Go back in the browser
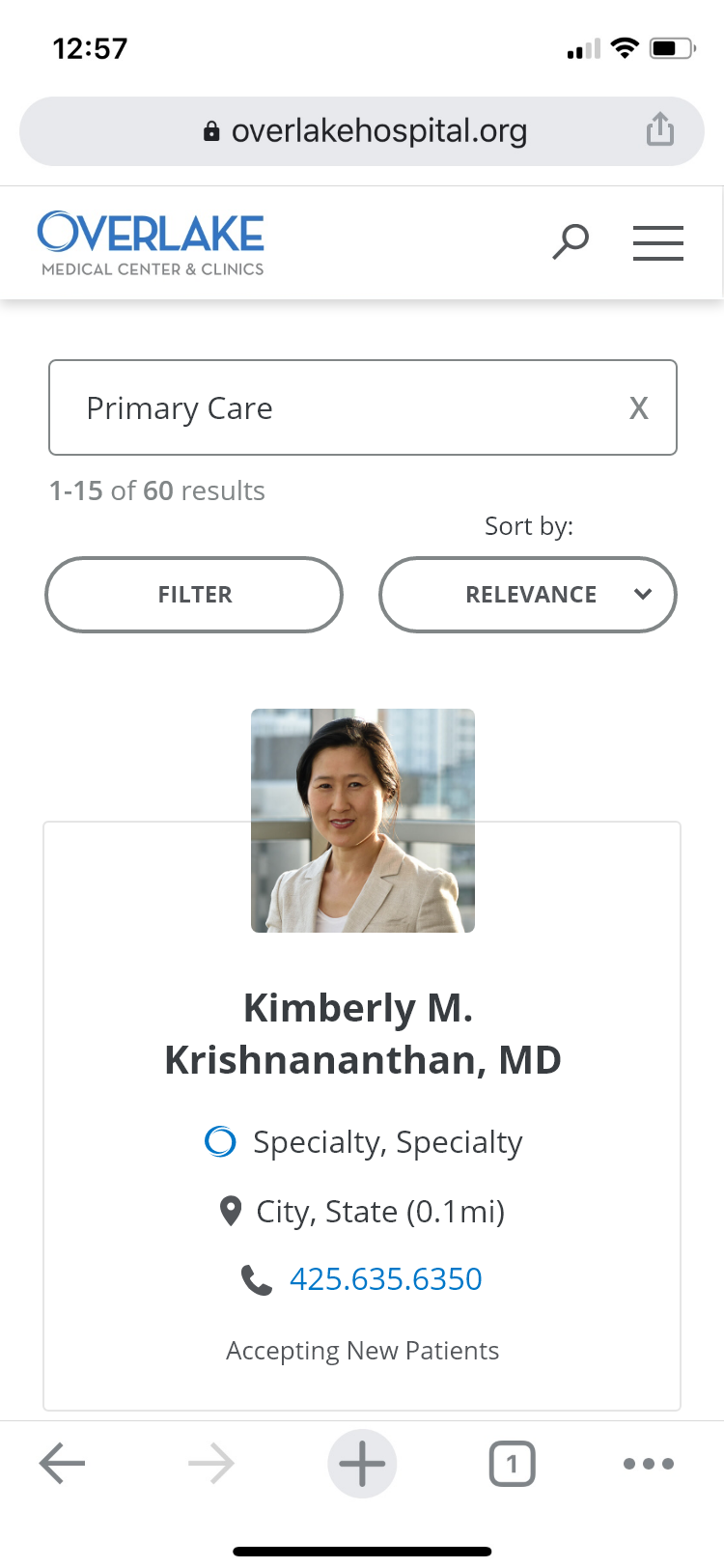724x1568 pixels. (x=63, y=1464)
